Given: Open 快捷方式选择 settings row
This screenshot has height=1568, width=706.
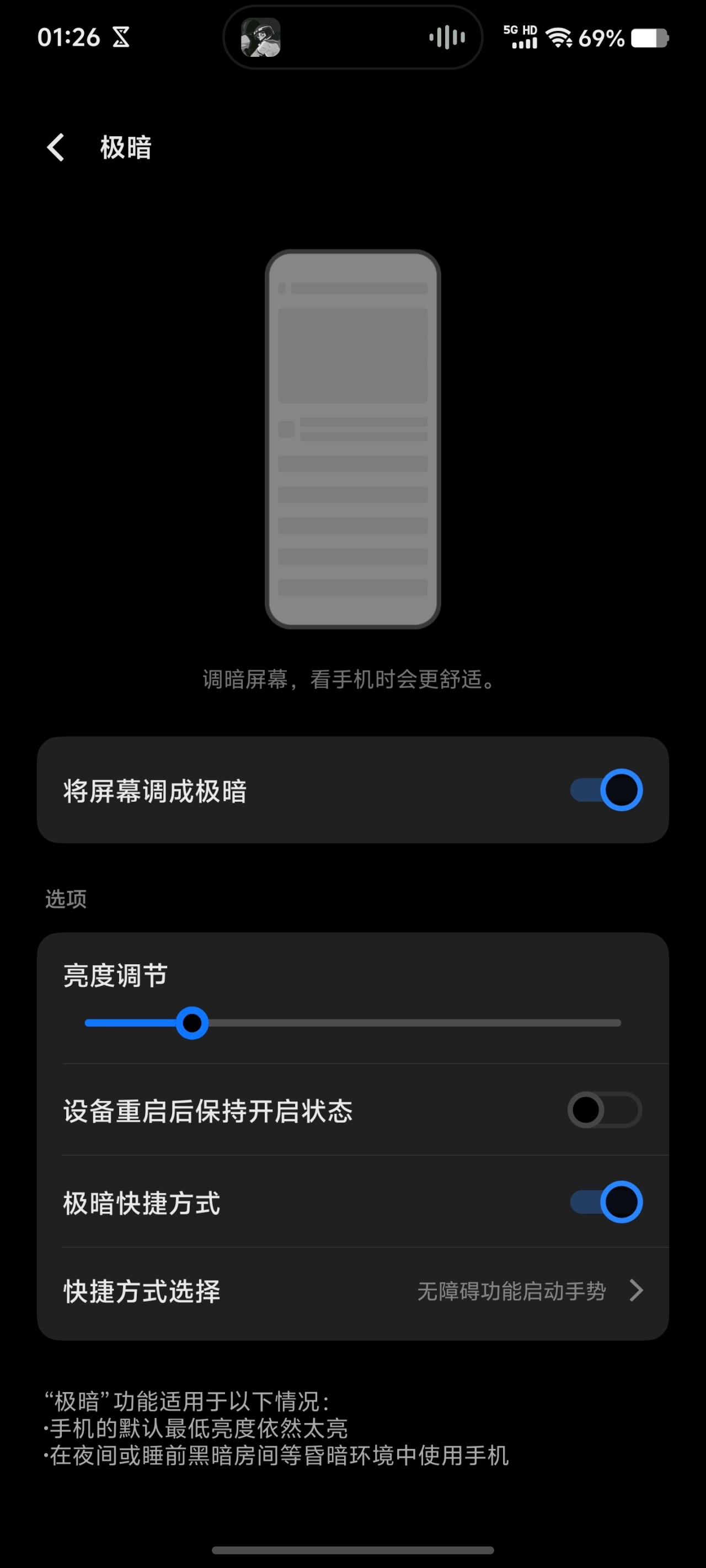Looking at the screenshot, I should [352, 1291].
